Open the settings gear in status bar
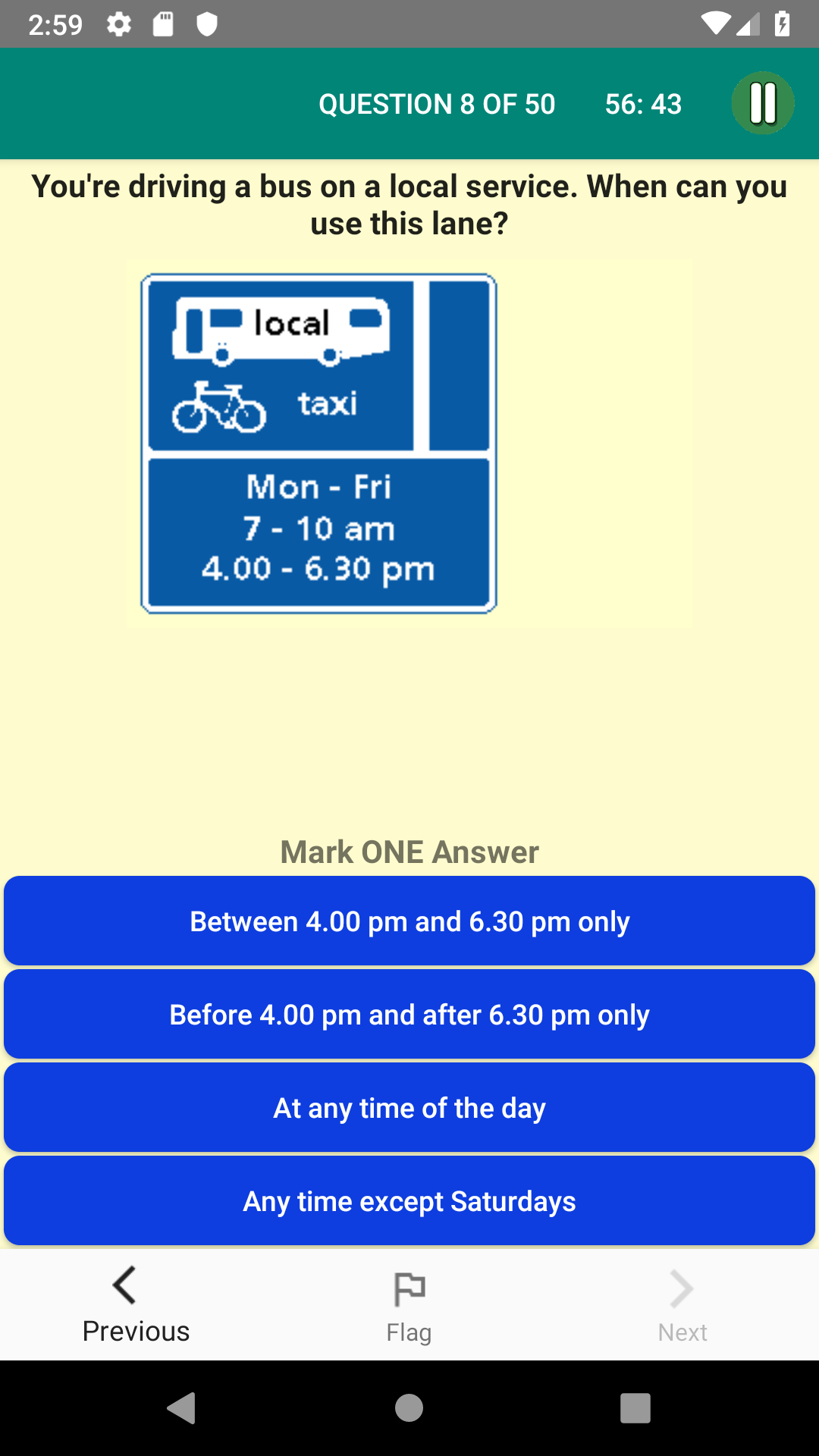 click(x=119, y=24)
